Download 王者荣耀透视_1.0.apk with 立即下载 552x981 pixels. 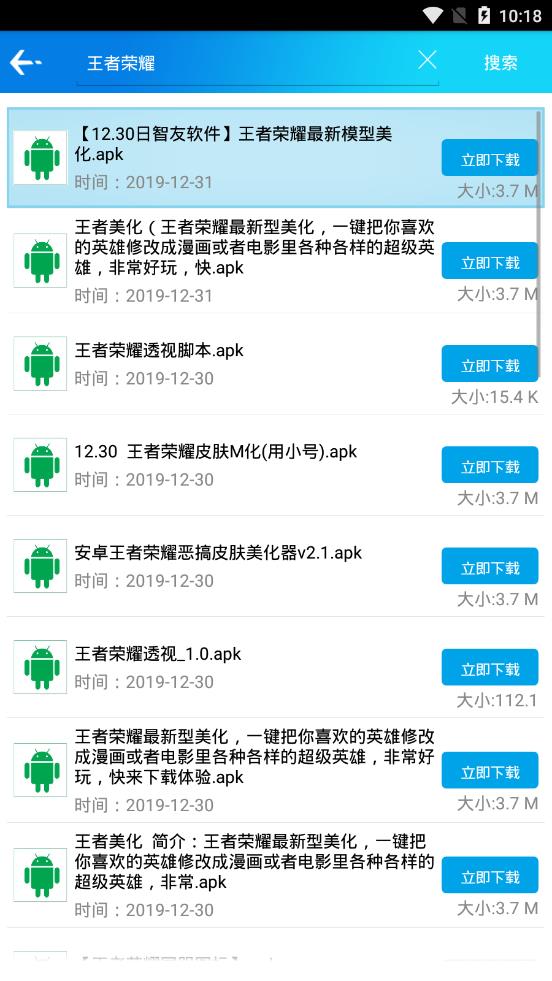coord(490,668)
